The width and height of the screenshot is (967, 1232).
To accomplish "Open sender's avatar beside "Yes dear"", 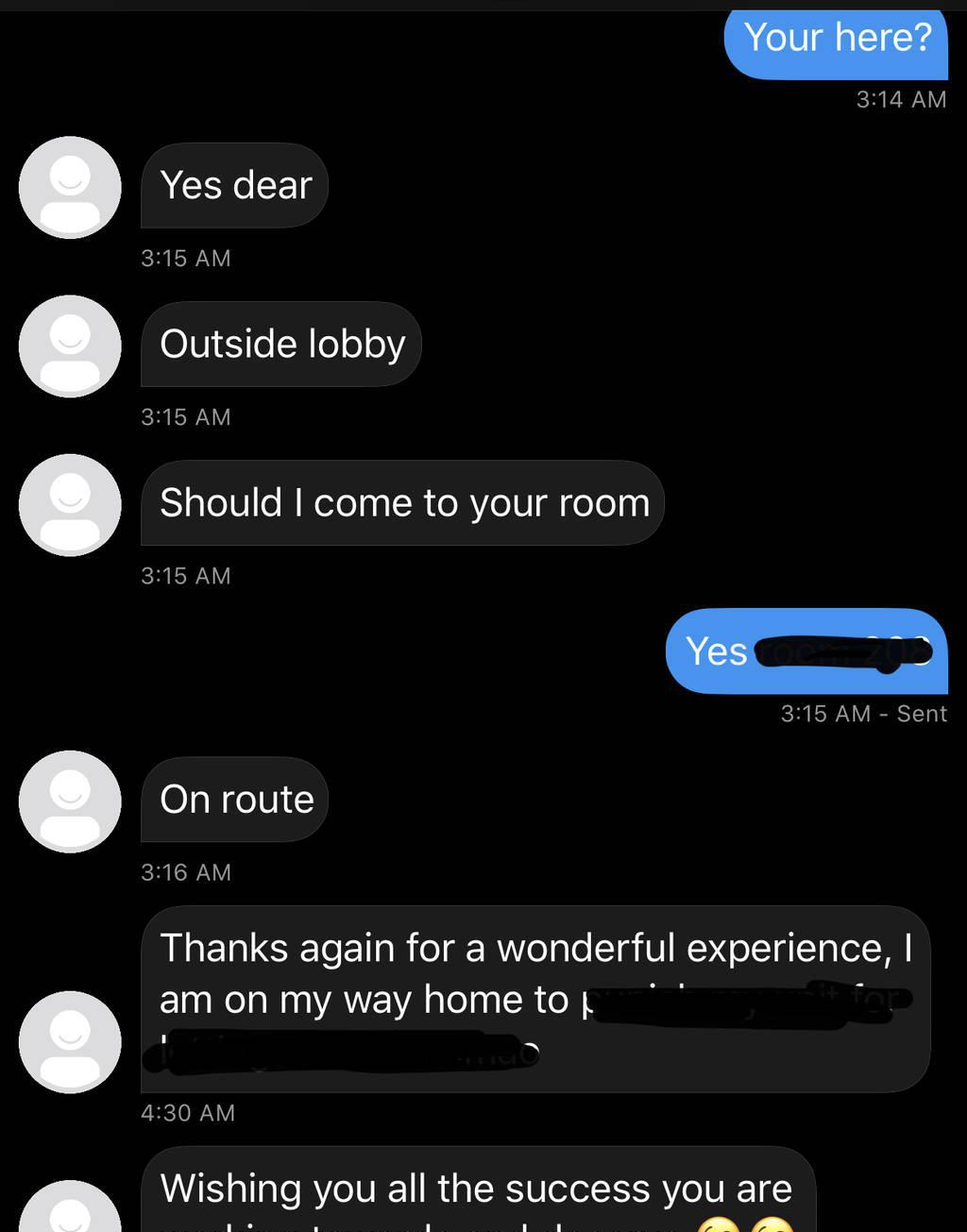I will (x=70, y=187).
